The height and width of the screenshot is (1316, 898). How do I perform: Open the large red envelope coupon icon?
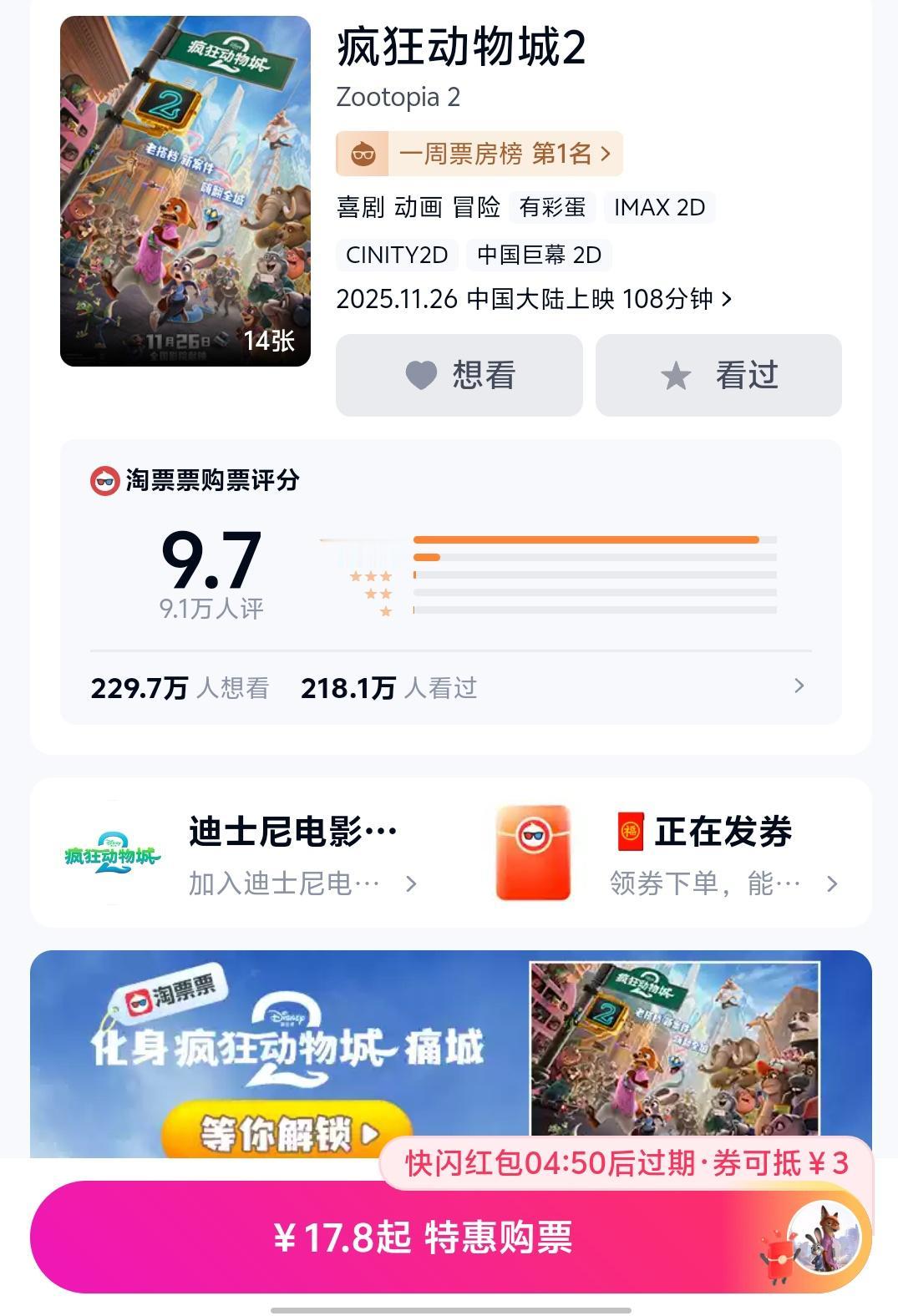coord(535,853)
